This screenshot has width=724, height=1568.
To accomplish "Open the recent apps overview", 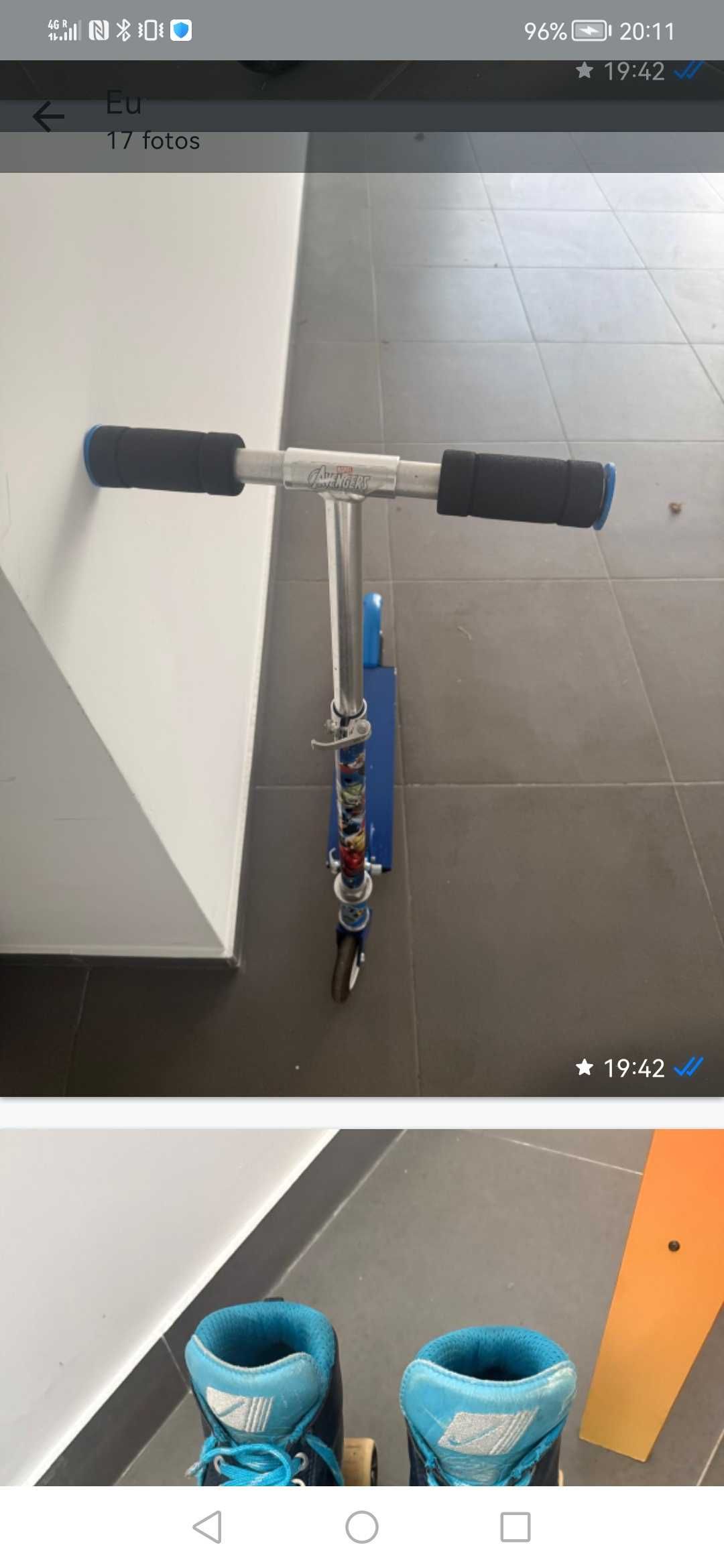I will (x=515, y=1528).
